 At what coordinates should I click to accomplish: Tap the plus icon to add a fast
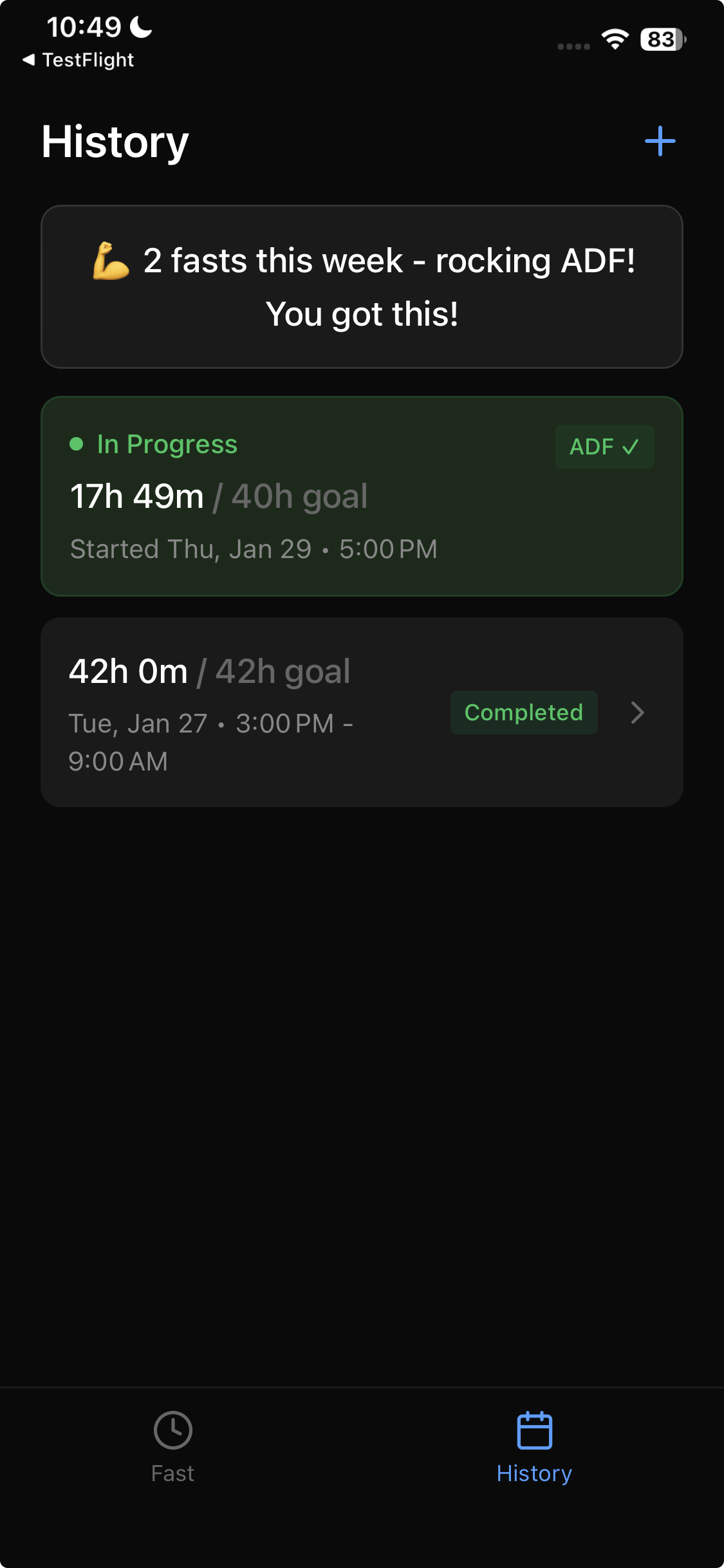tap(660, 143)
